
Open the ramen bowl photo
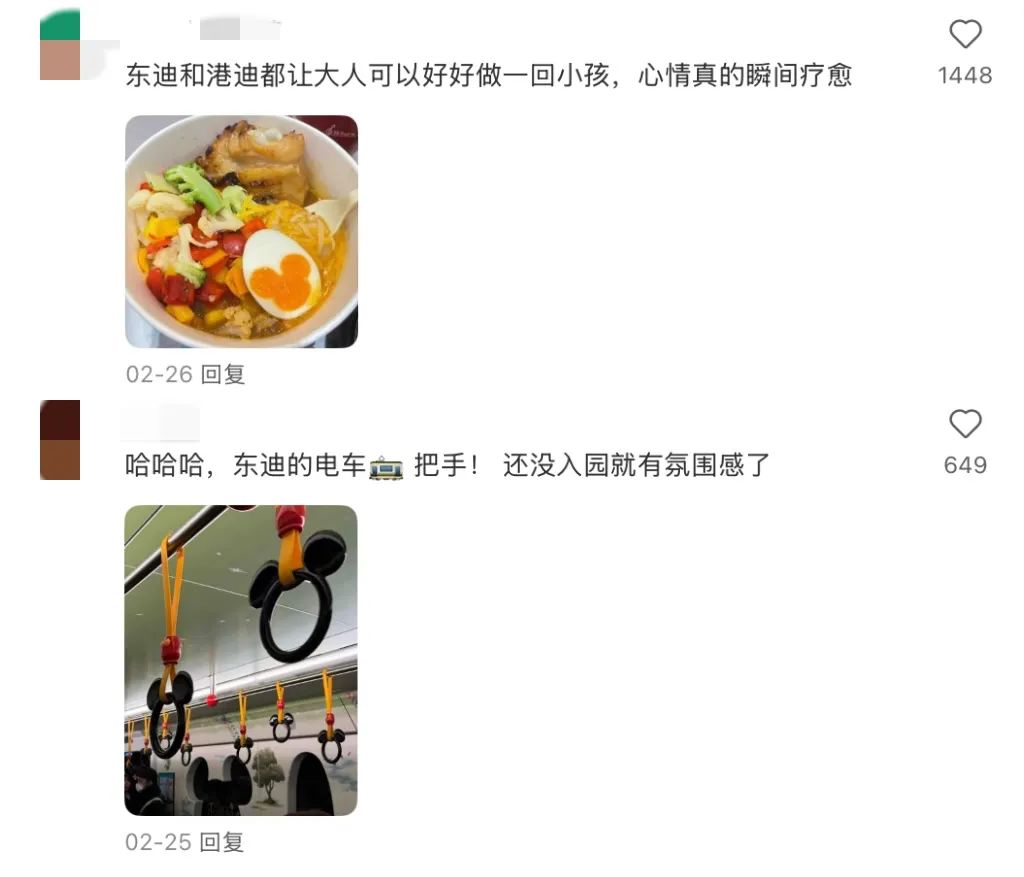point(241,232)
